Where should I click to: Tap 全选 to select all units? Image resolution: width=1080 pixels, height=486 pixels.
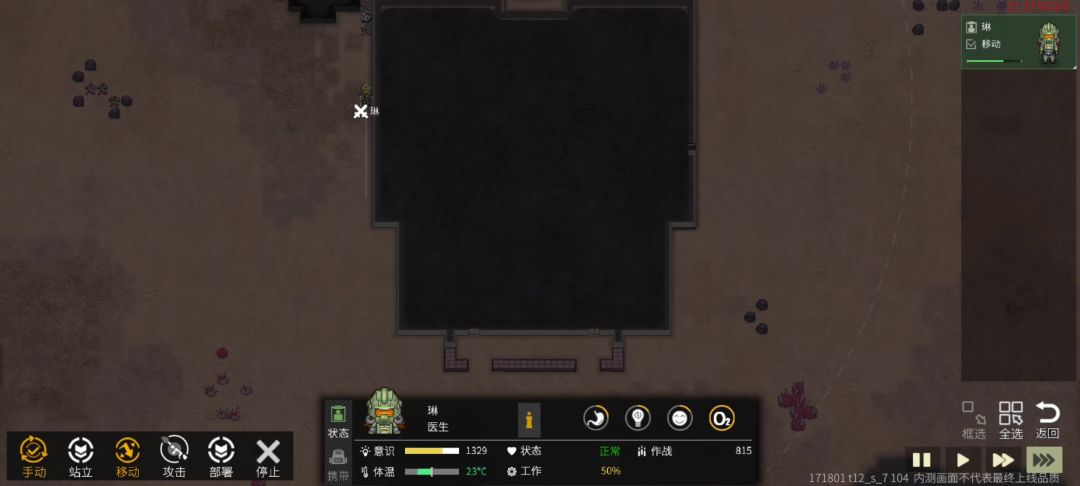point(1010,420)
